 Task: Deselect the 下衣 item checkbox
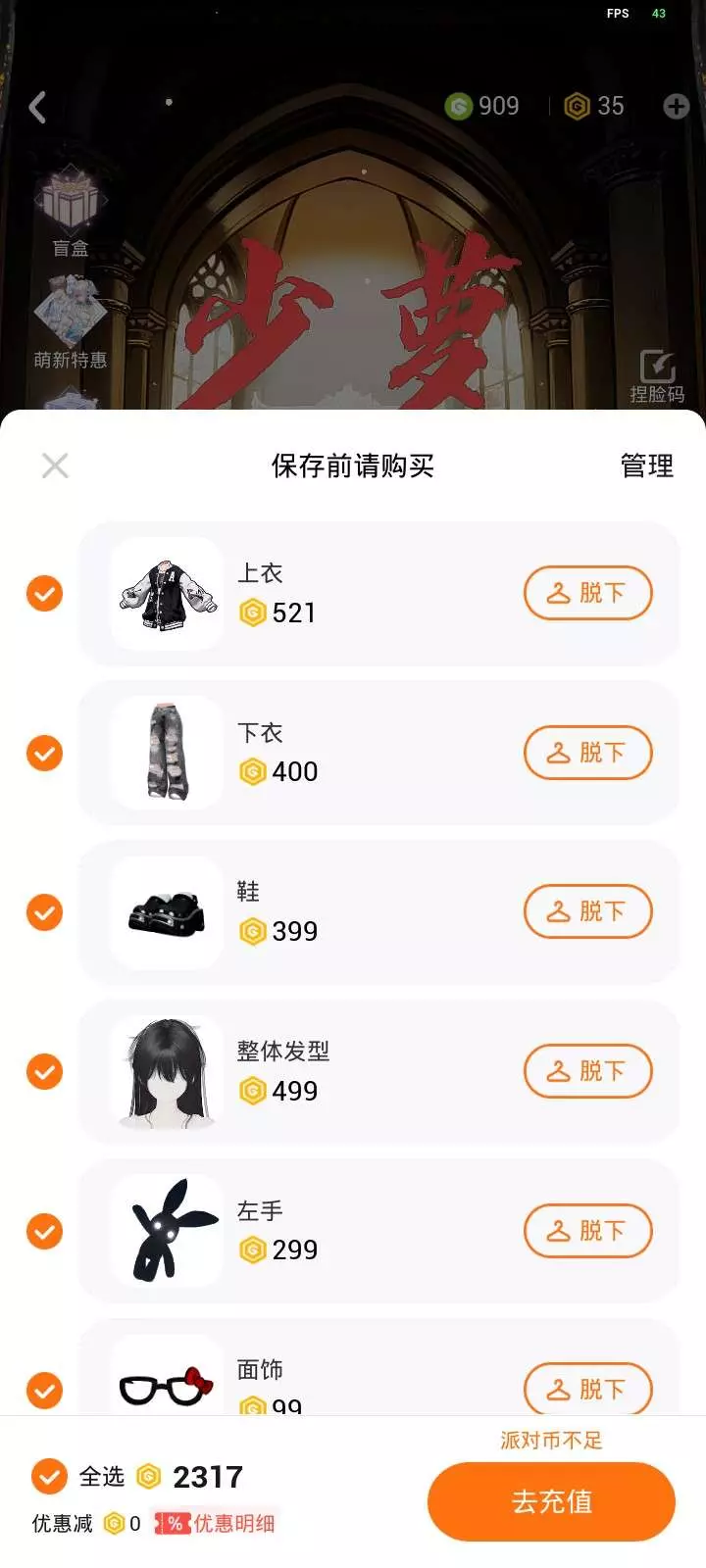pyautogui.click(x=44, y=753)
